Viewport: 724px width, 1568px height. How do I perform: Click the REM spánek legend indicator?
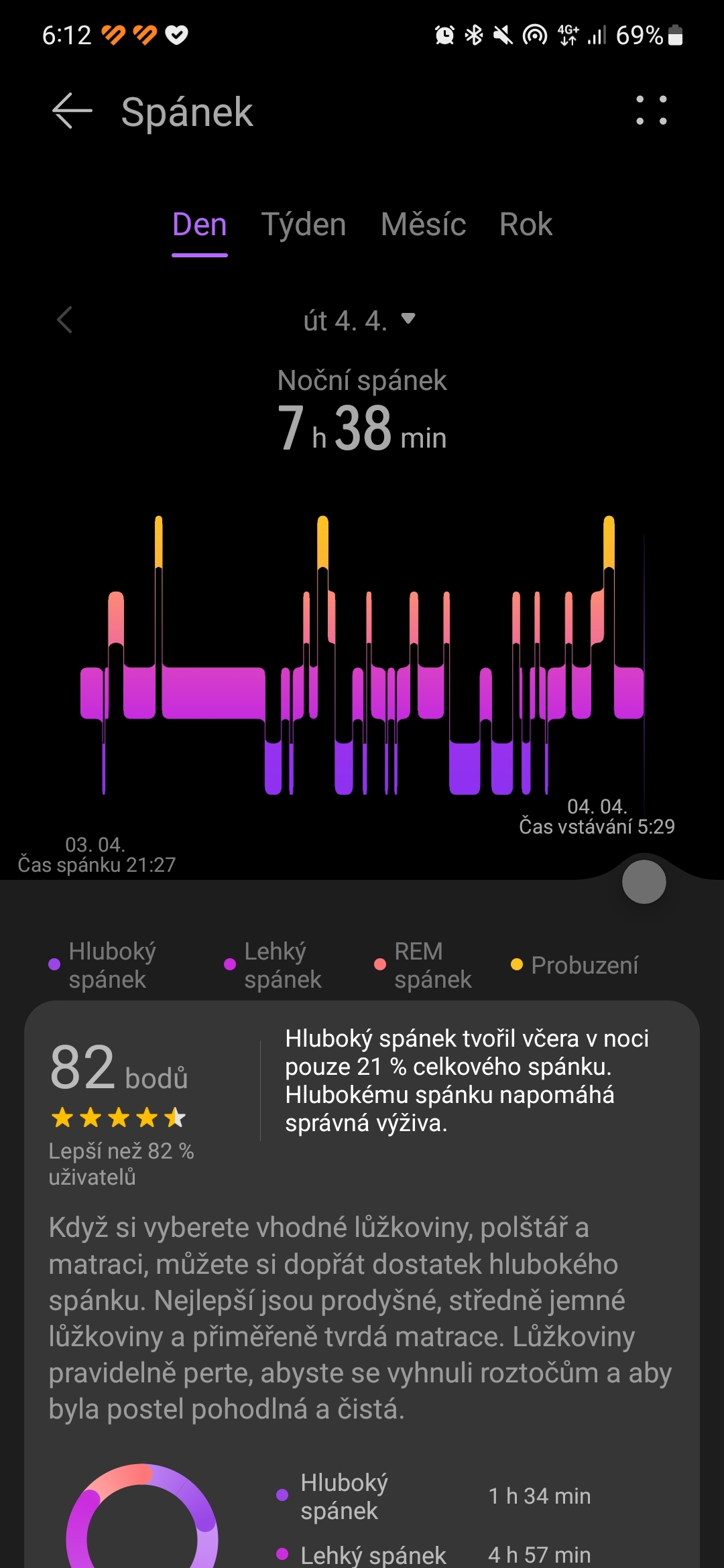point(379,965)
